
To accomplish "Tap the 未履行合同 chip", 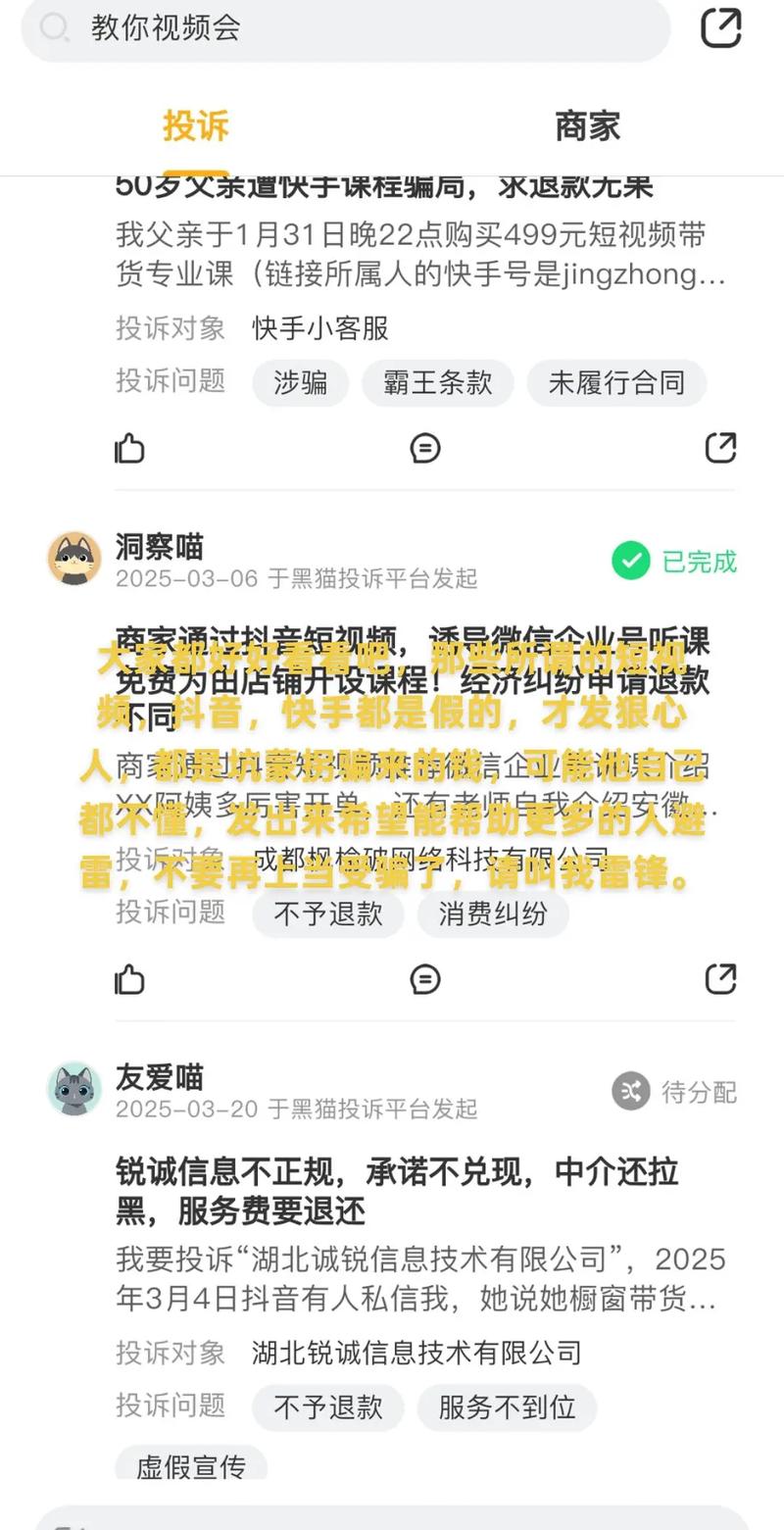I will coord(616,382).
